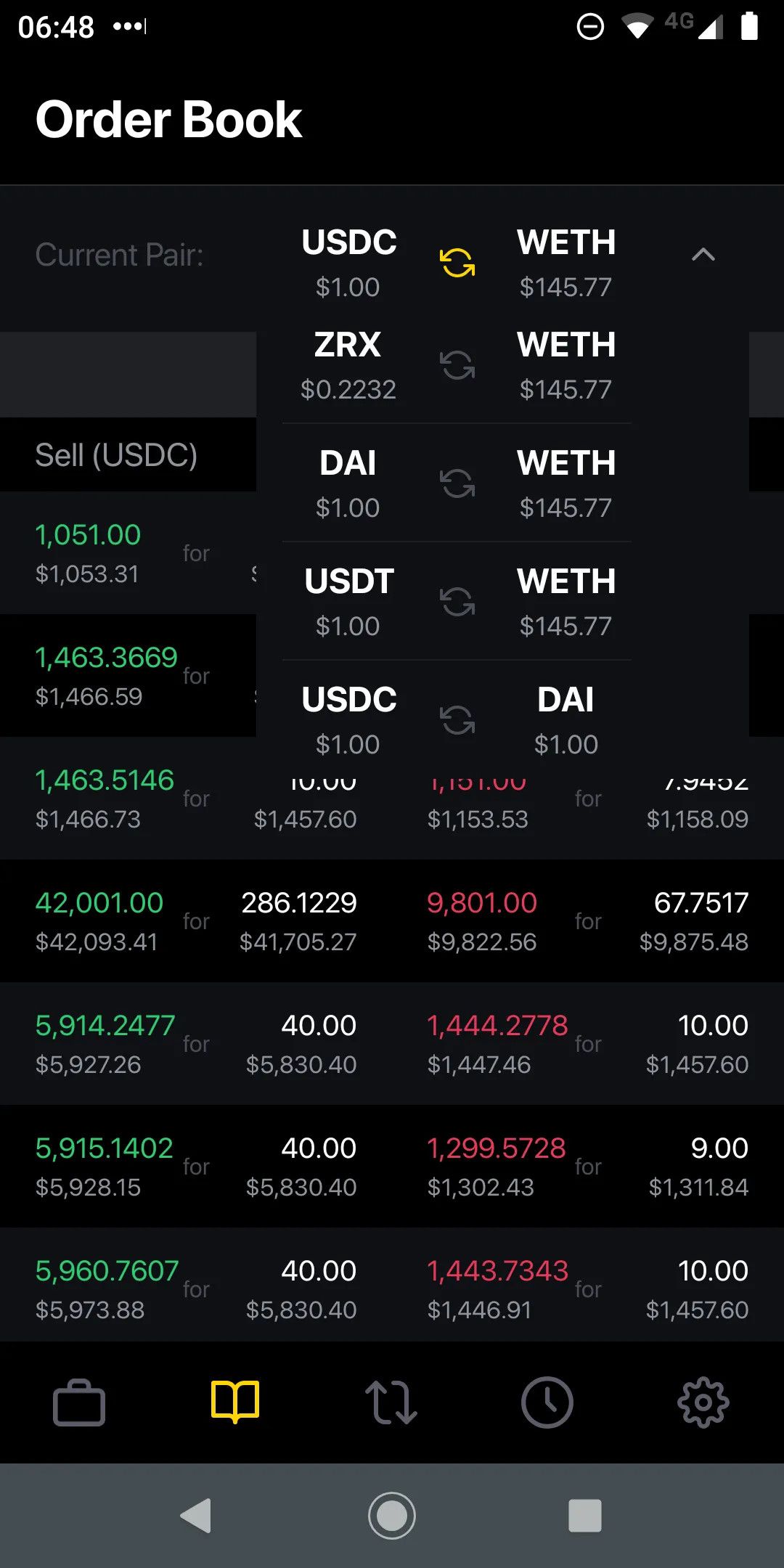The height and width of the screenshot is (1568, 784).
Task: Tap the swap icon beside ZRX/WETH
Action: coord(457,365)
